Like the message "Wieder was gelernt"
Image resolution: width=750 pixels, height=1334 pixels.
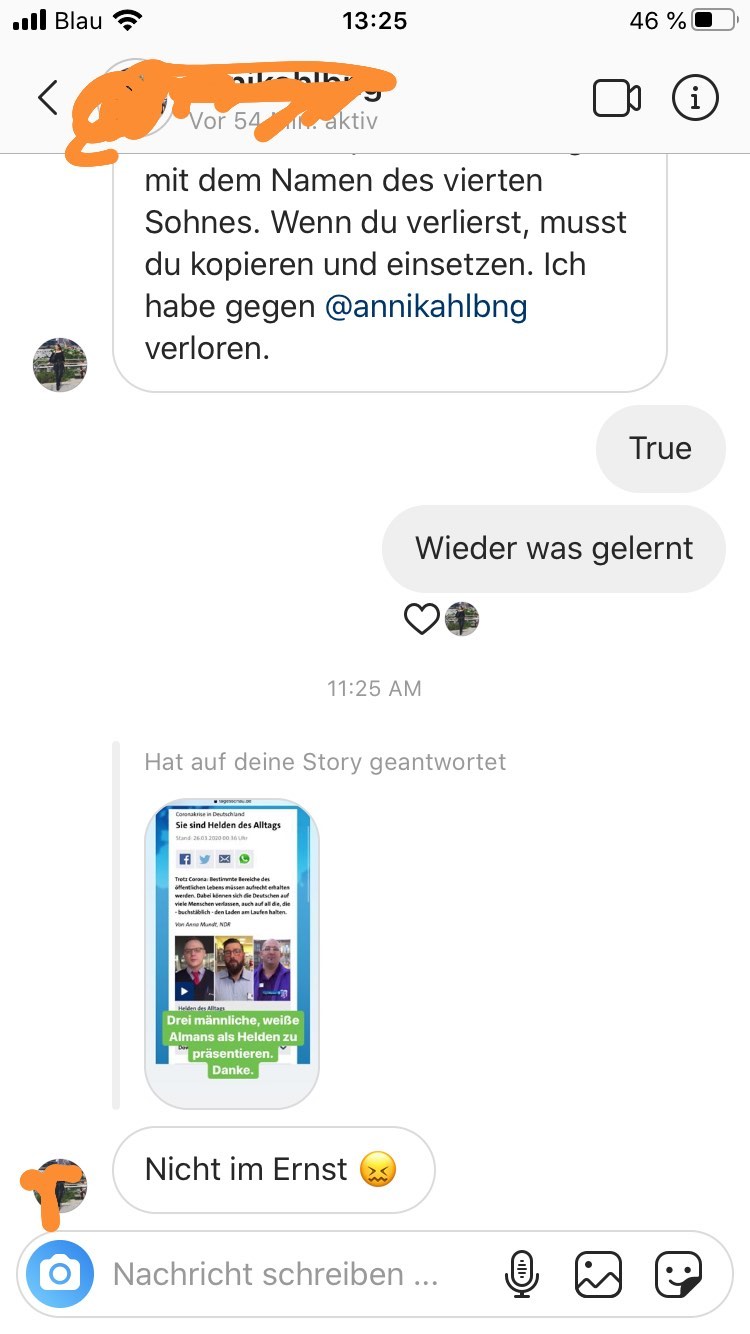(421, 620)
